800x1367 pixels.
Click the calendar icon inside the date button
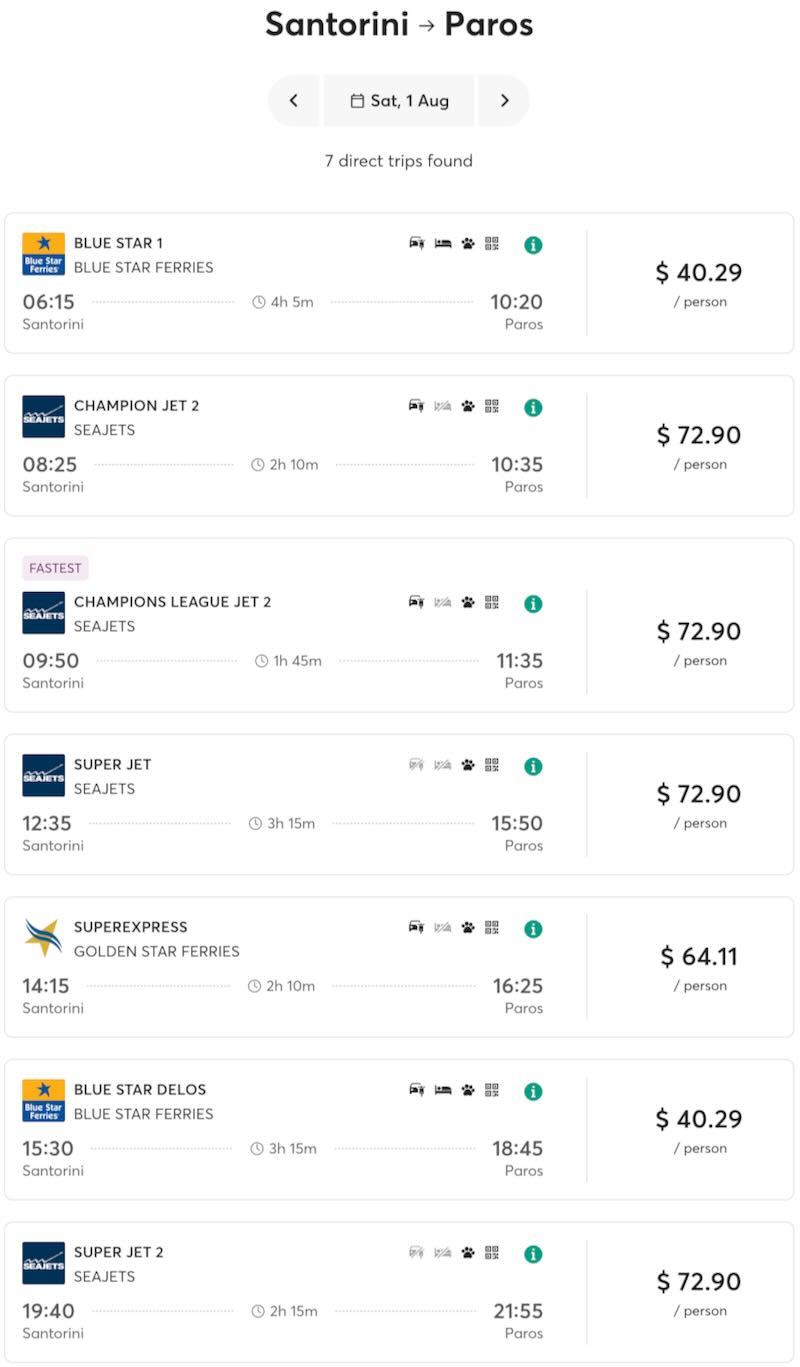click(x=360, y=100)
